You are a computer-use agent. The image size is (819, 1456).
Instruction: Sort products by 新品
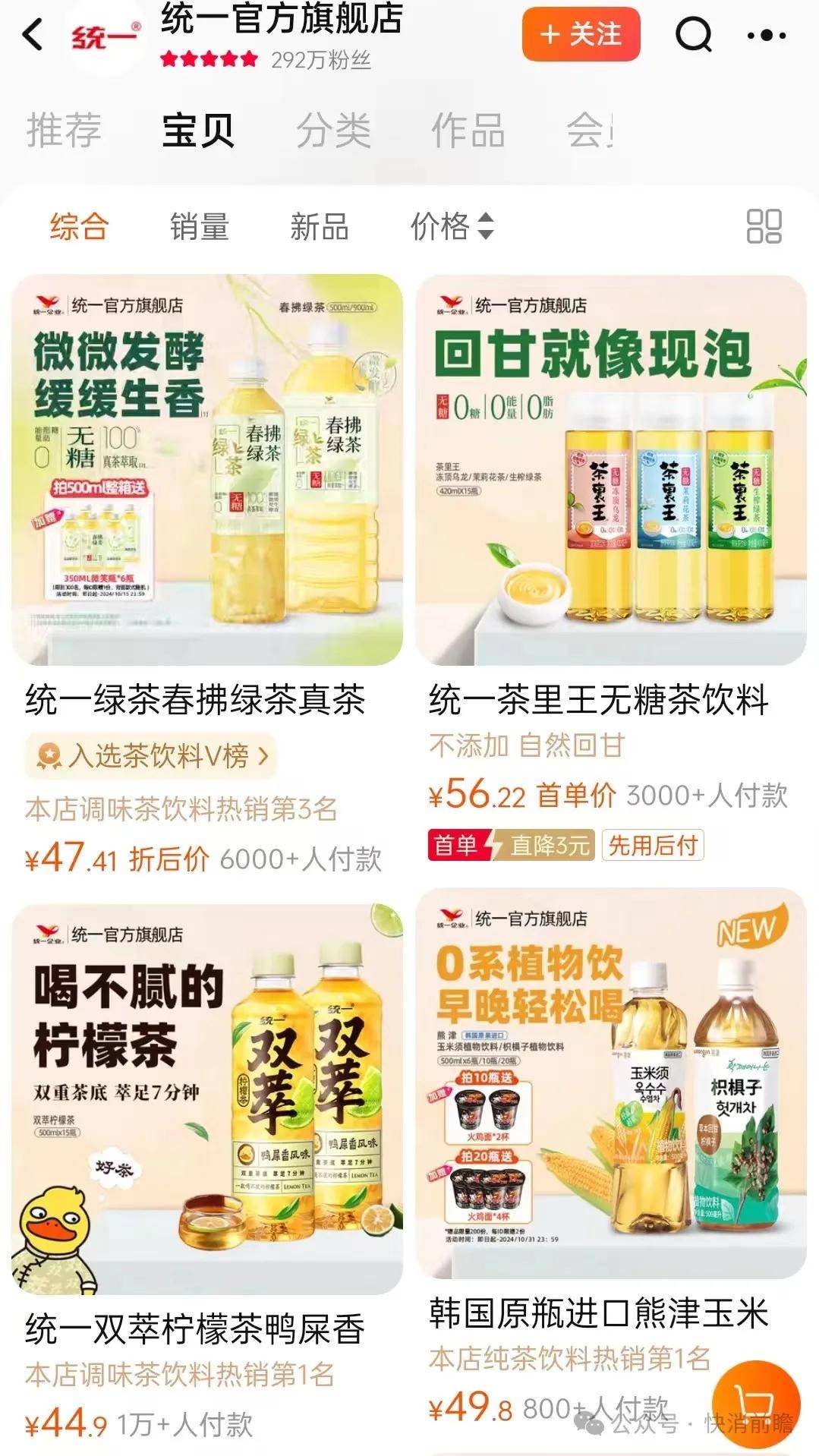319,226
